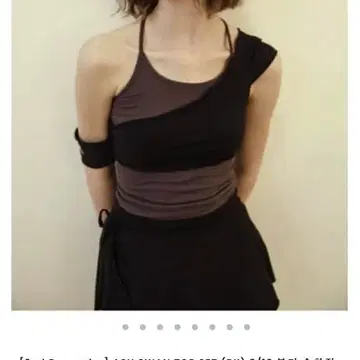Jump to the last photo indicator dot

point(247,327)
